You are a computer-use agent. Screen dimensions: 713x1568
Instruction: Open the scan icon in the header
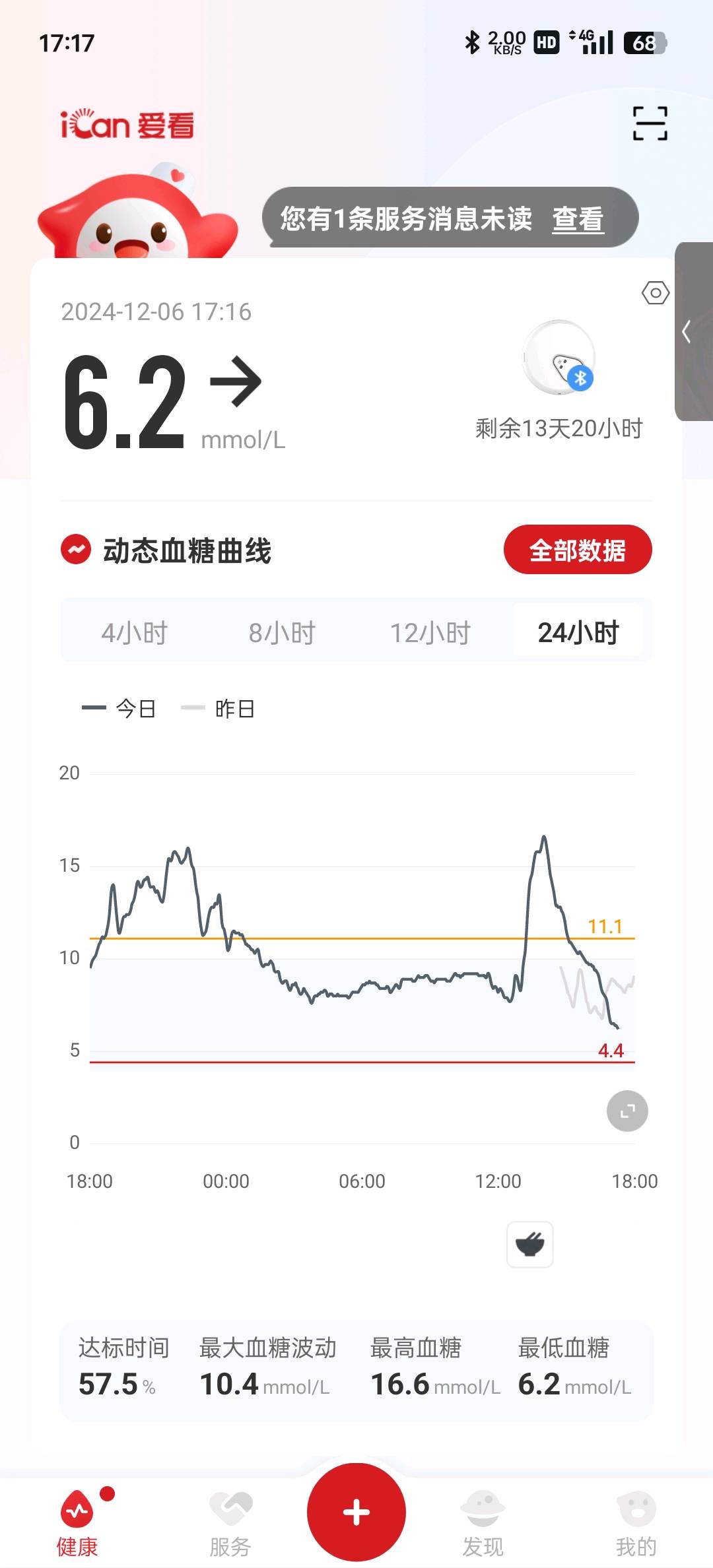coord(650,123)
